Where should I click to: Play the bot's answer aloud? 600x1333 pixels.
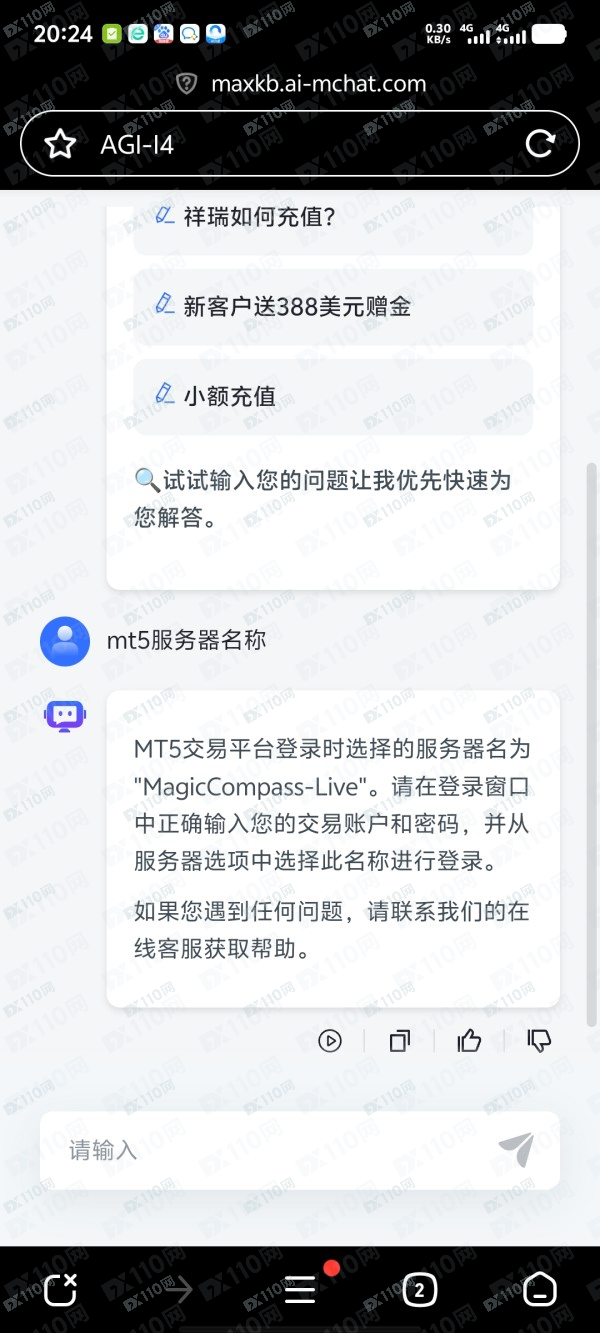[330, 1041]
